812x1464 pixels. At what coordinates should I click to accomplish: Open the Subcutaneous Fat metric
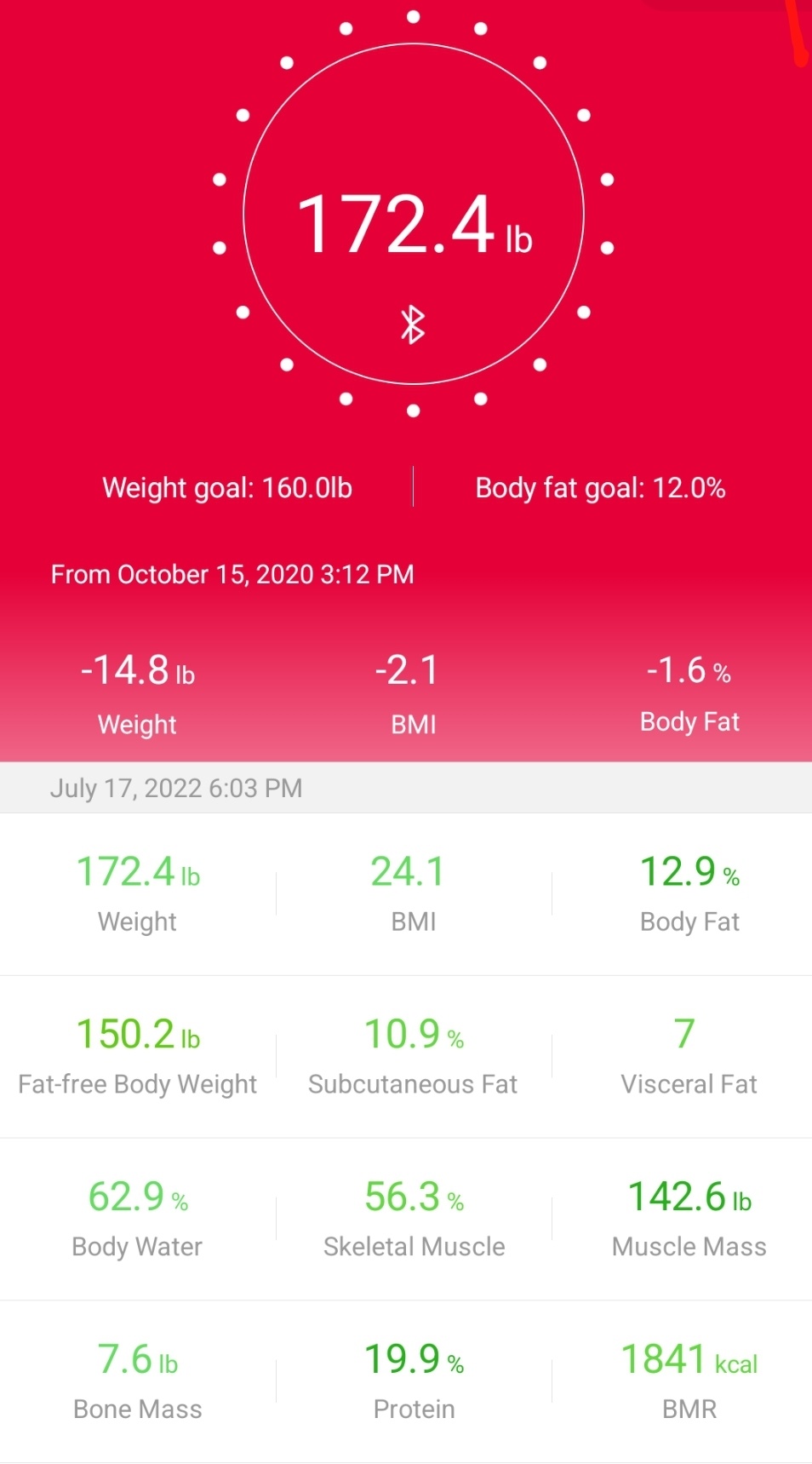414,1057
